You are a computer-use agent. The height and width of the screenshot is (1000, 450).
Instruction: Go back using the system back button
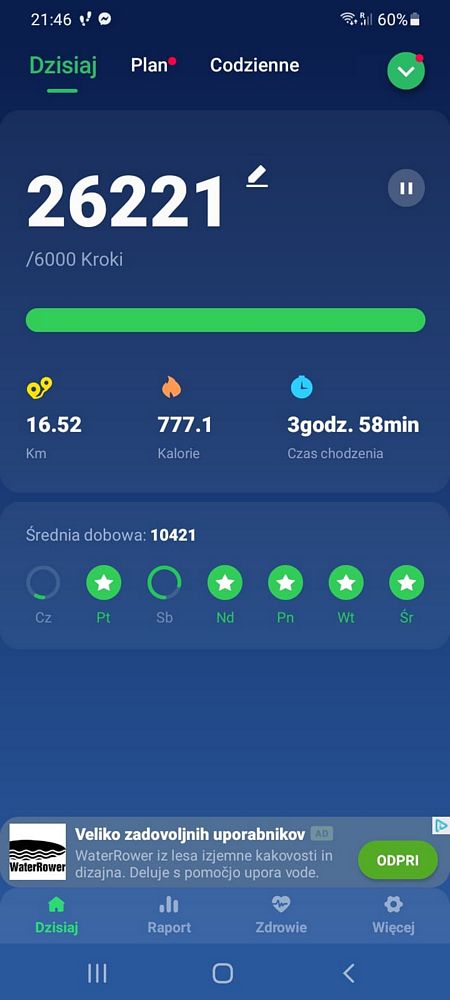pos(348,973)
